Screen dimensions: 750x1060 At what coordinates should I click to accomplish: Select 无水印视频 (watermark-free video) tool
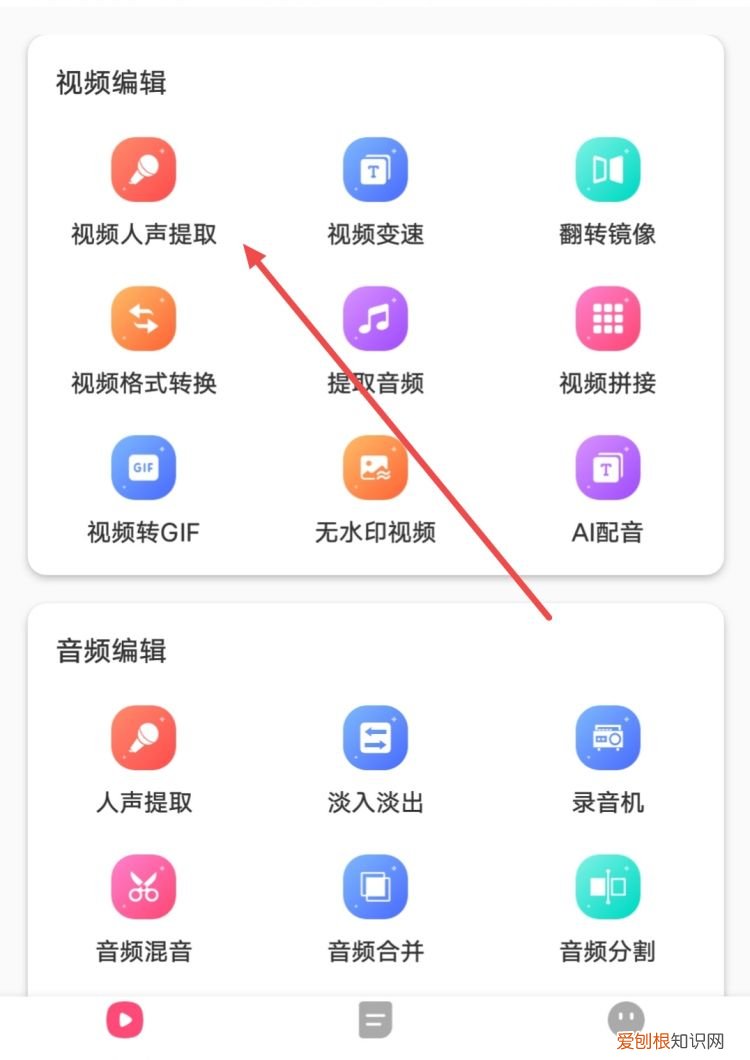click(375, 488)
